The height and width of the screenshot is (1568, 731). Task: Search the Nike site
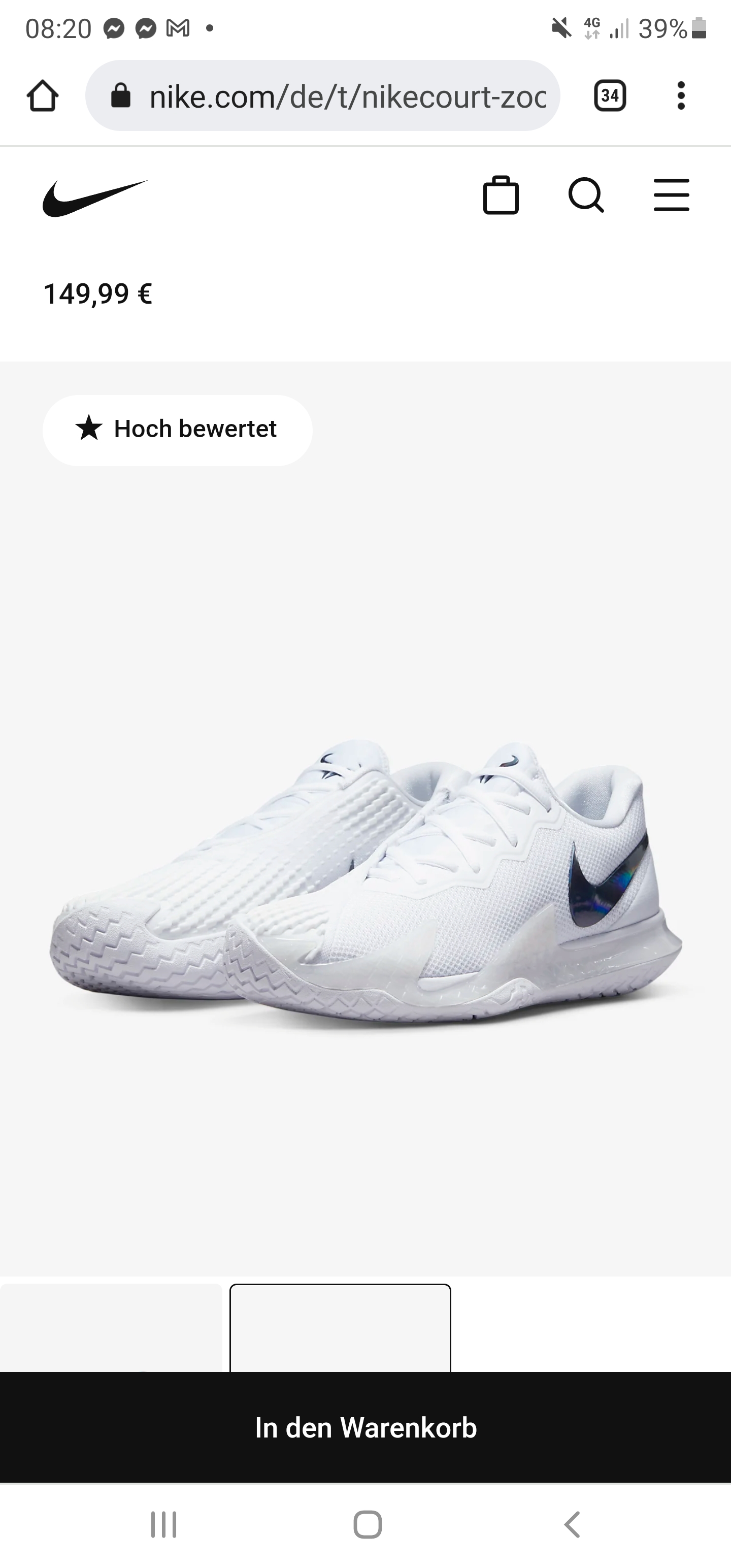coord(586,195)
